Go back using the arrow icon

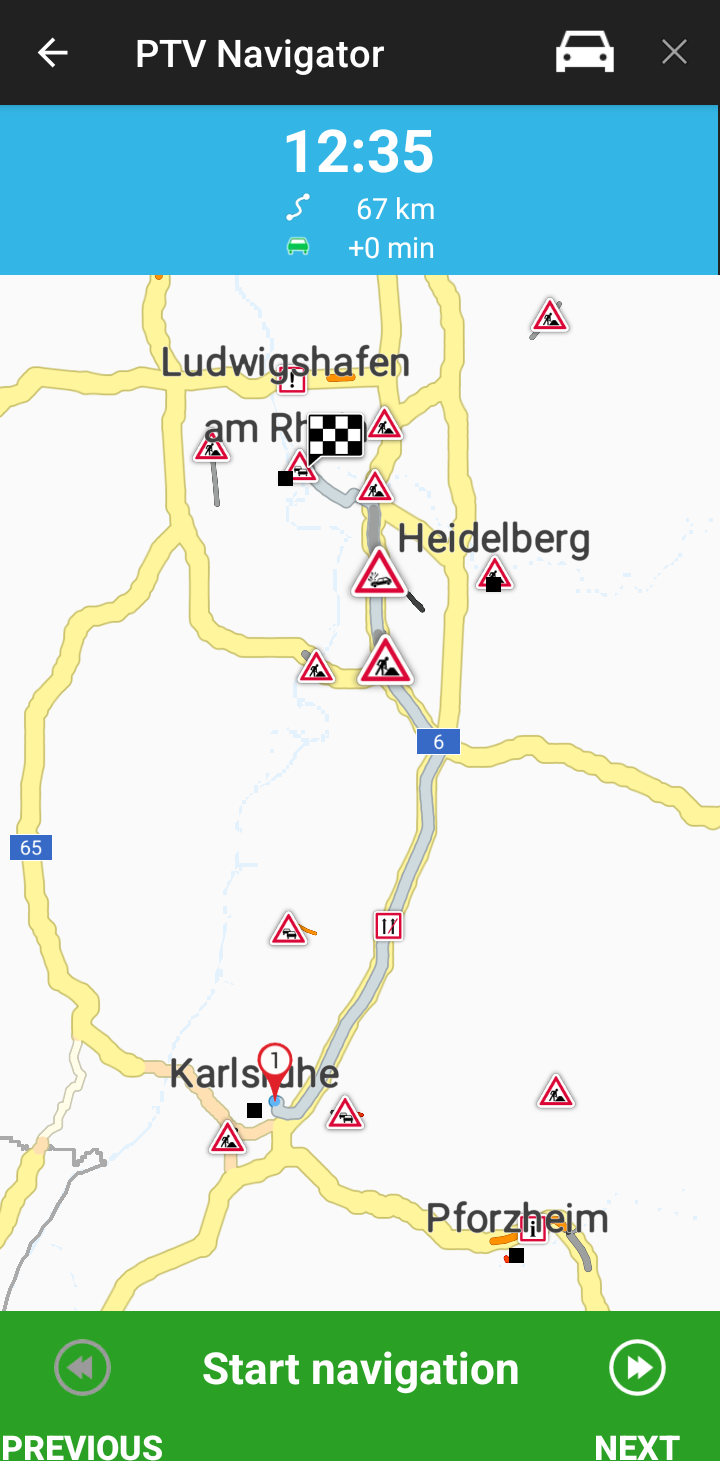pyautogui.click(x=52, y=53)
